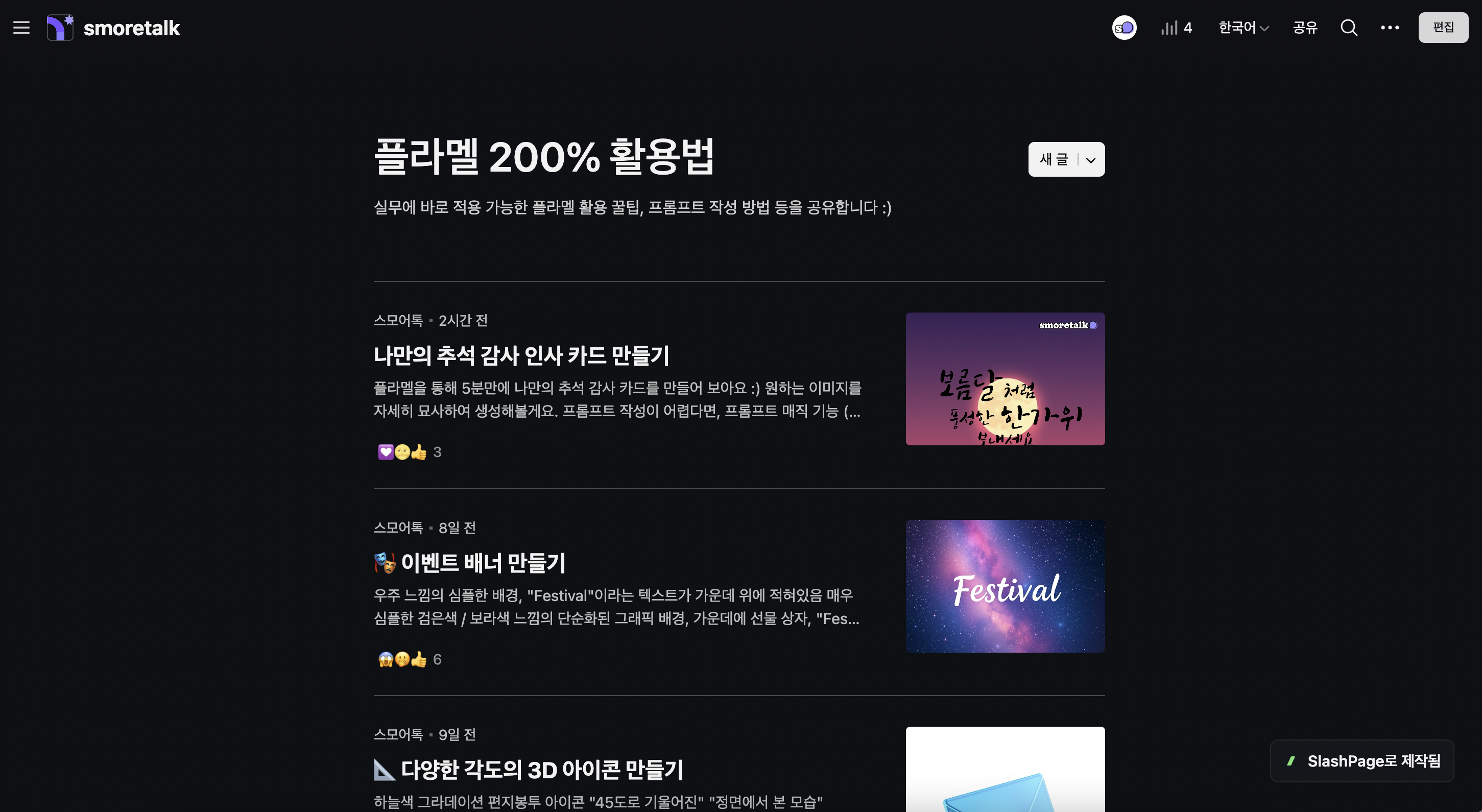Go to smoretalk home via logo
1482x812 pixels.
[x=114, y=28]
